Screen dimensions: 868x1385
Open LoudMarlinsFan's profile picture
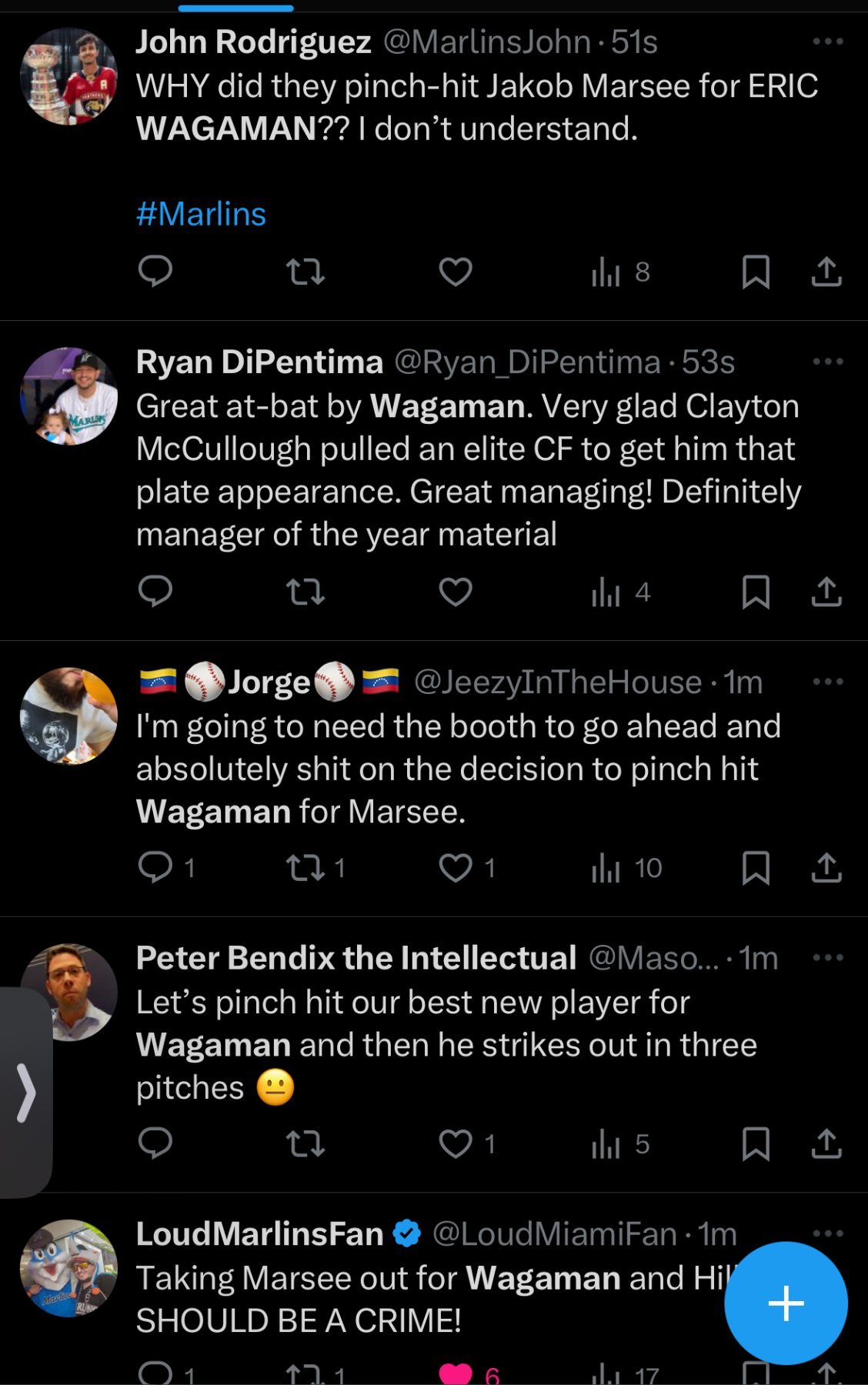point(69,1268)
